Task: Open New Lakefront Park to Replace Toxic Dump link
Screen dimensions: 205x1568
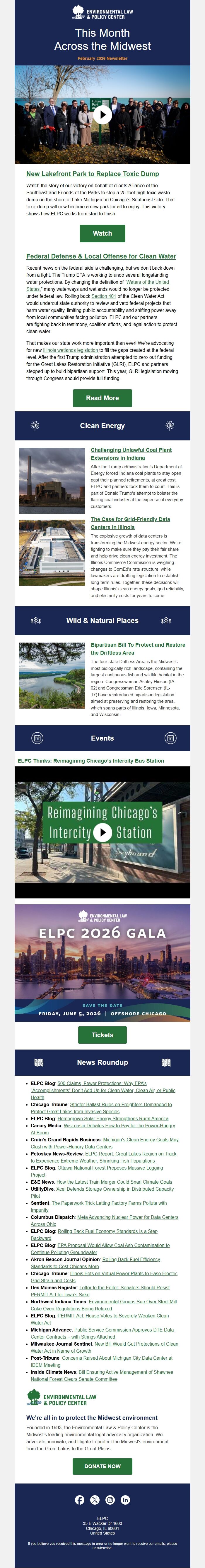Action: [93, 173]
